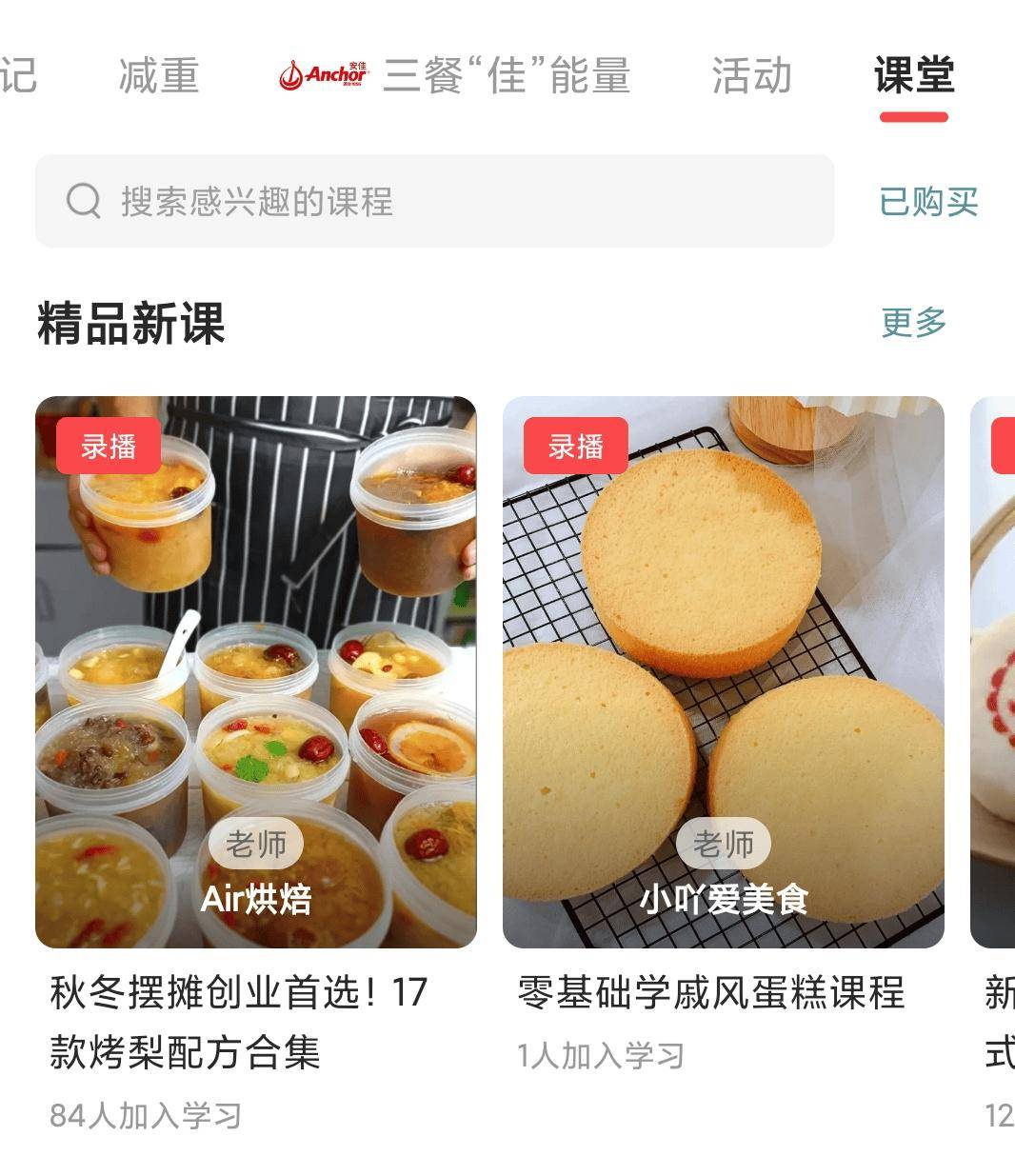Open the 17款烤梨配方合集 course card
The height and width of the screenshot is (1176, 1015).
(x=256, y=671)
